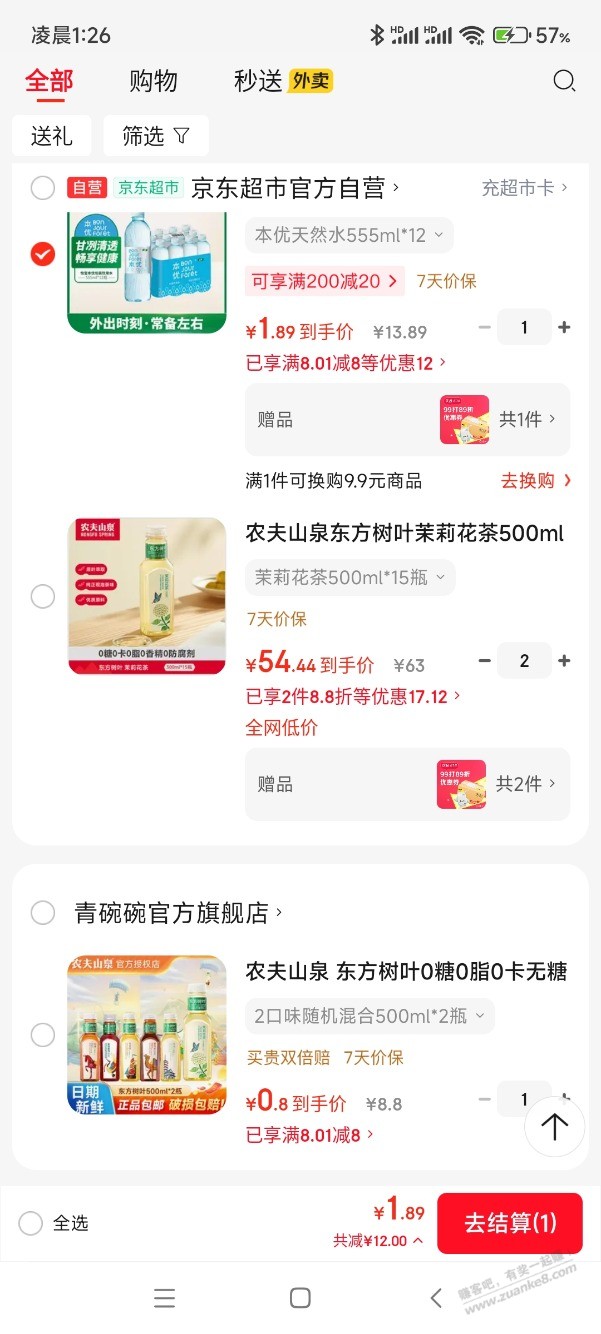
Task: Switch to the 购物 tab
Action: (x=153, y=81)
